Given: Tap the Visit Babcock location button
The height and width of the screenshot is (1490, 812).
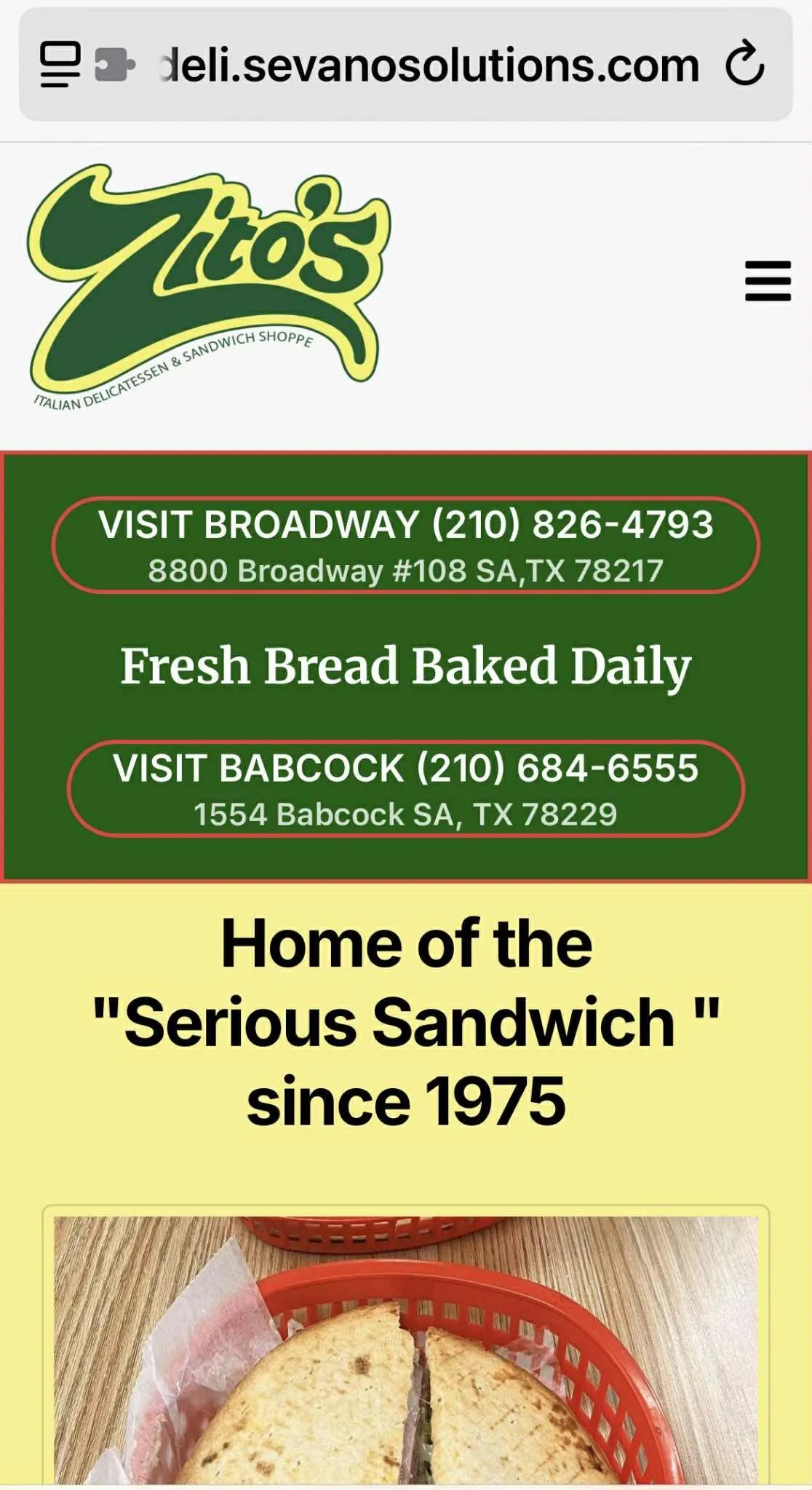Looking at the screenshot, I should pyautogui.click(x=406, y=789).
